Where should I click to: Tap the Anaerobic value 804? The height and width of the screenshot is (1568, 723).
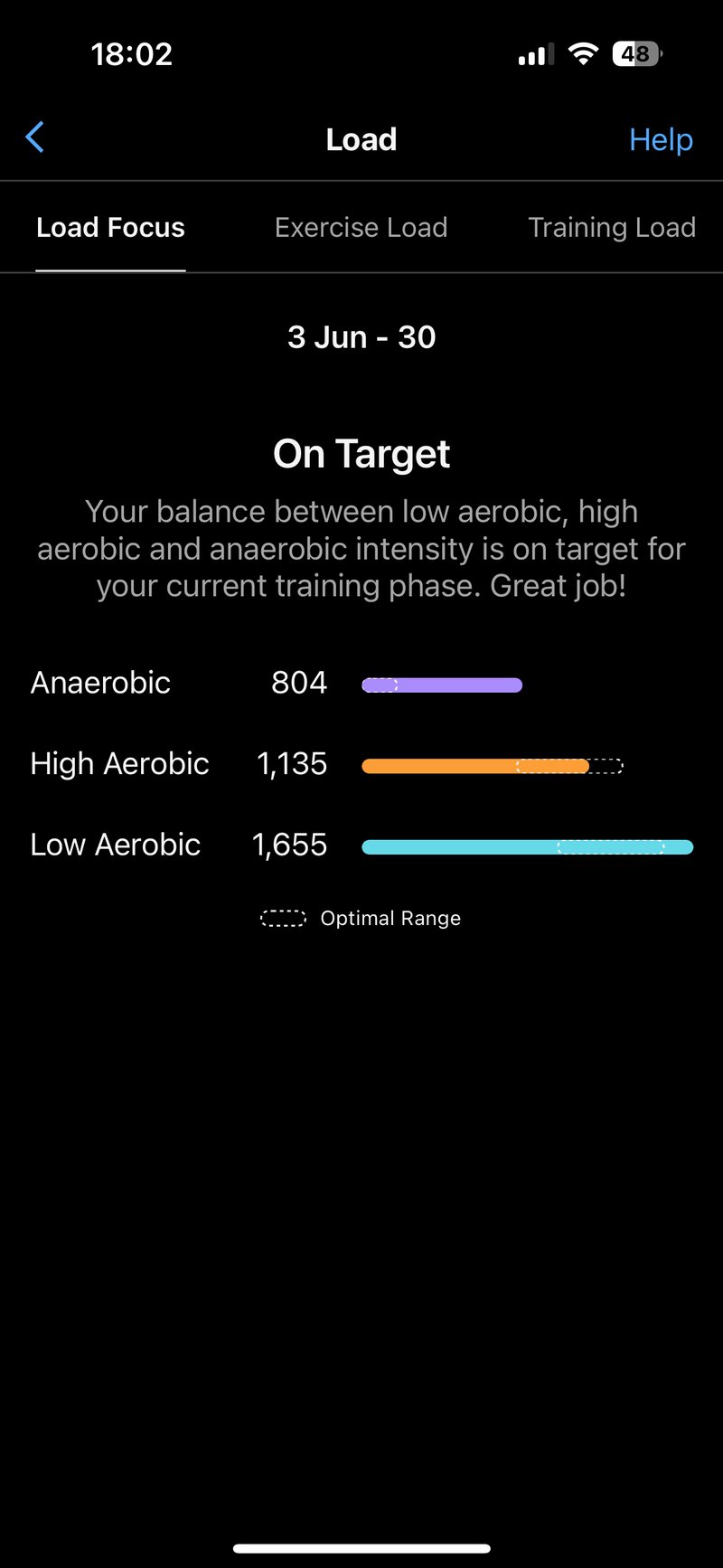click(299, 684)
